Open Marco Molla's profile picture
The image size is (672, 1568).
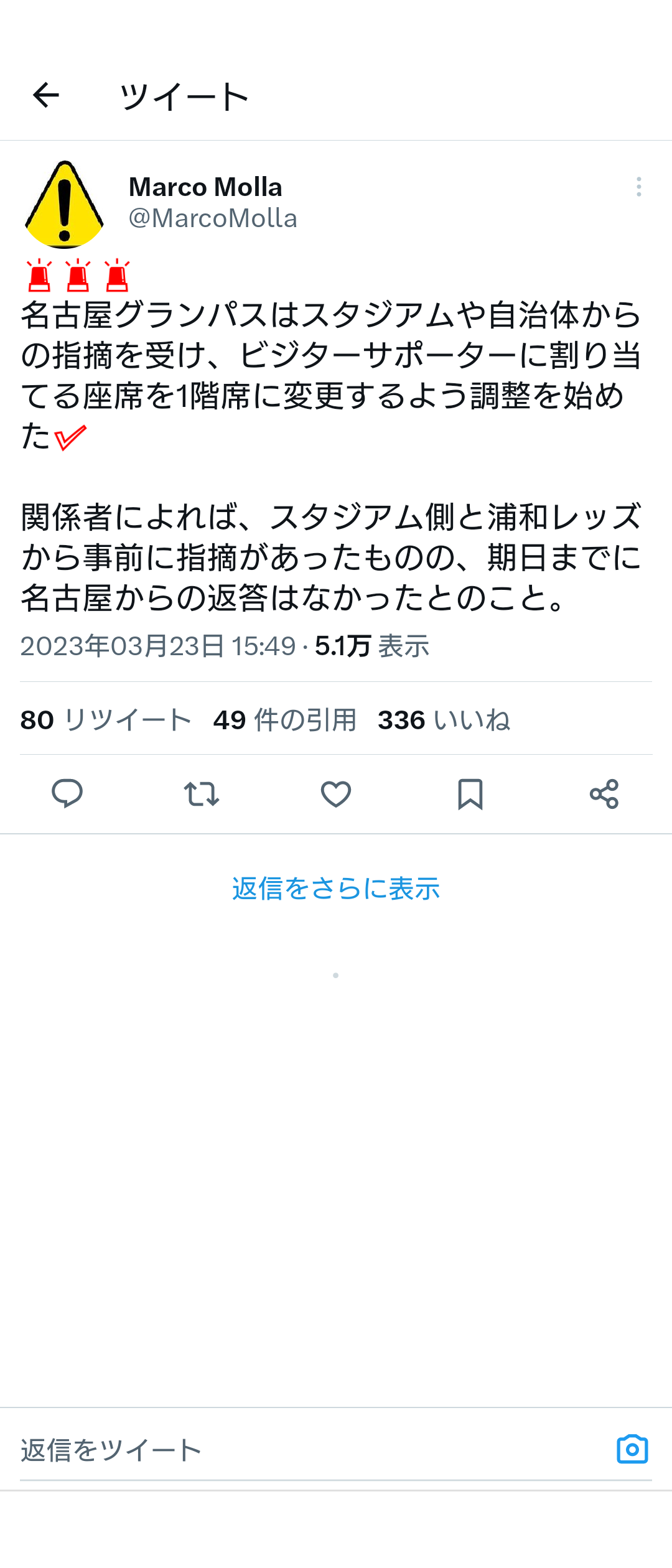pos(64,204)
